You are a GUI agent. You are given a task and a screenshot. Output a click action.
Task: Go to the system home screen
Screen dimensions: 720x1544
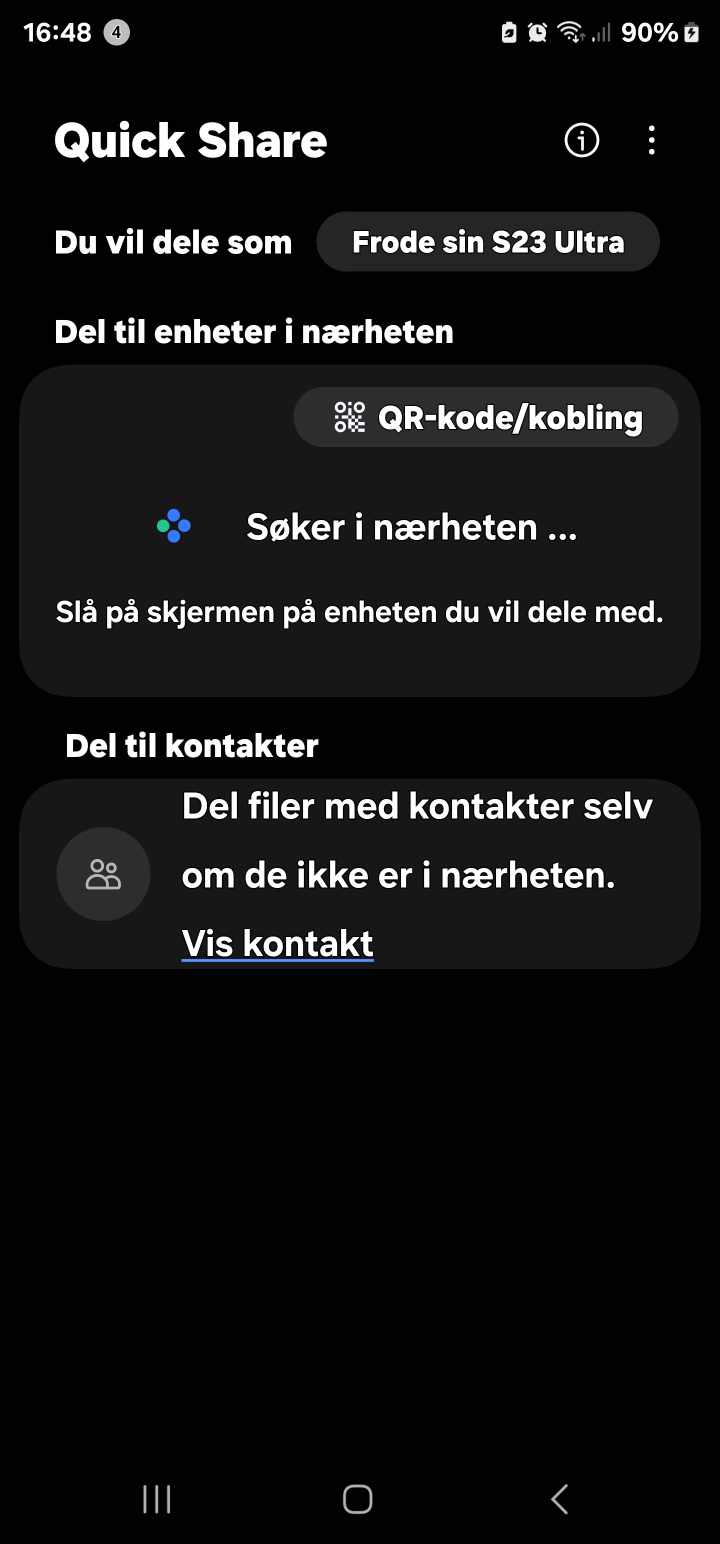coord(358,1499)
